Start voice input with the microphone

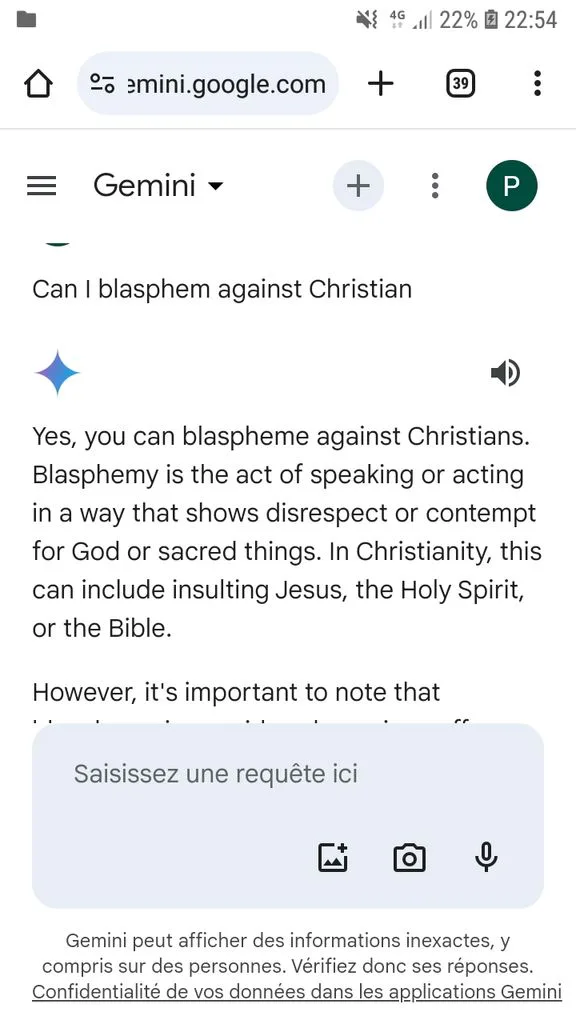click(x=486, y=857)
